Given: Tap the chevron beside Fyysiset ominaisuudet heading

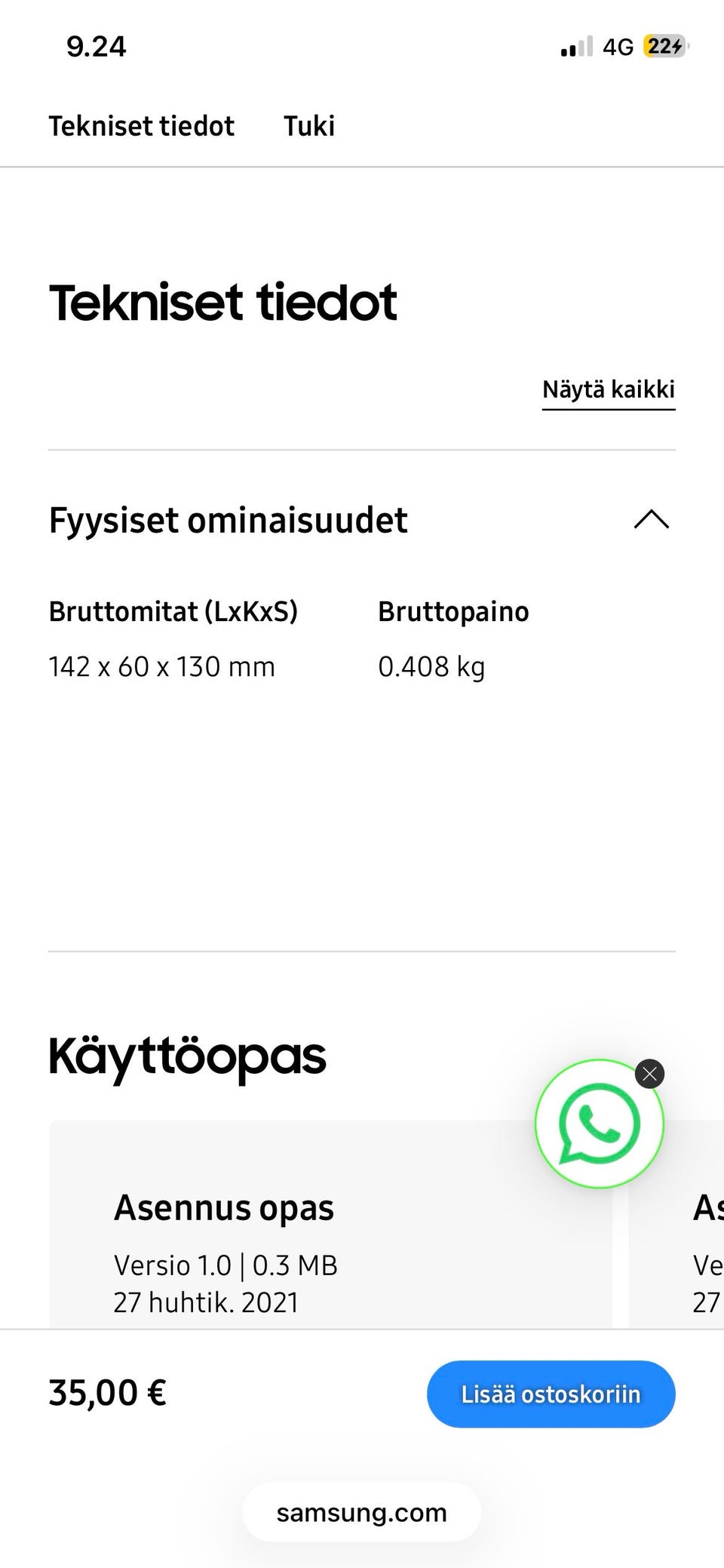Looking at the screenshot, I should pyautogui.click(x=652, y=519).
